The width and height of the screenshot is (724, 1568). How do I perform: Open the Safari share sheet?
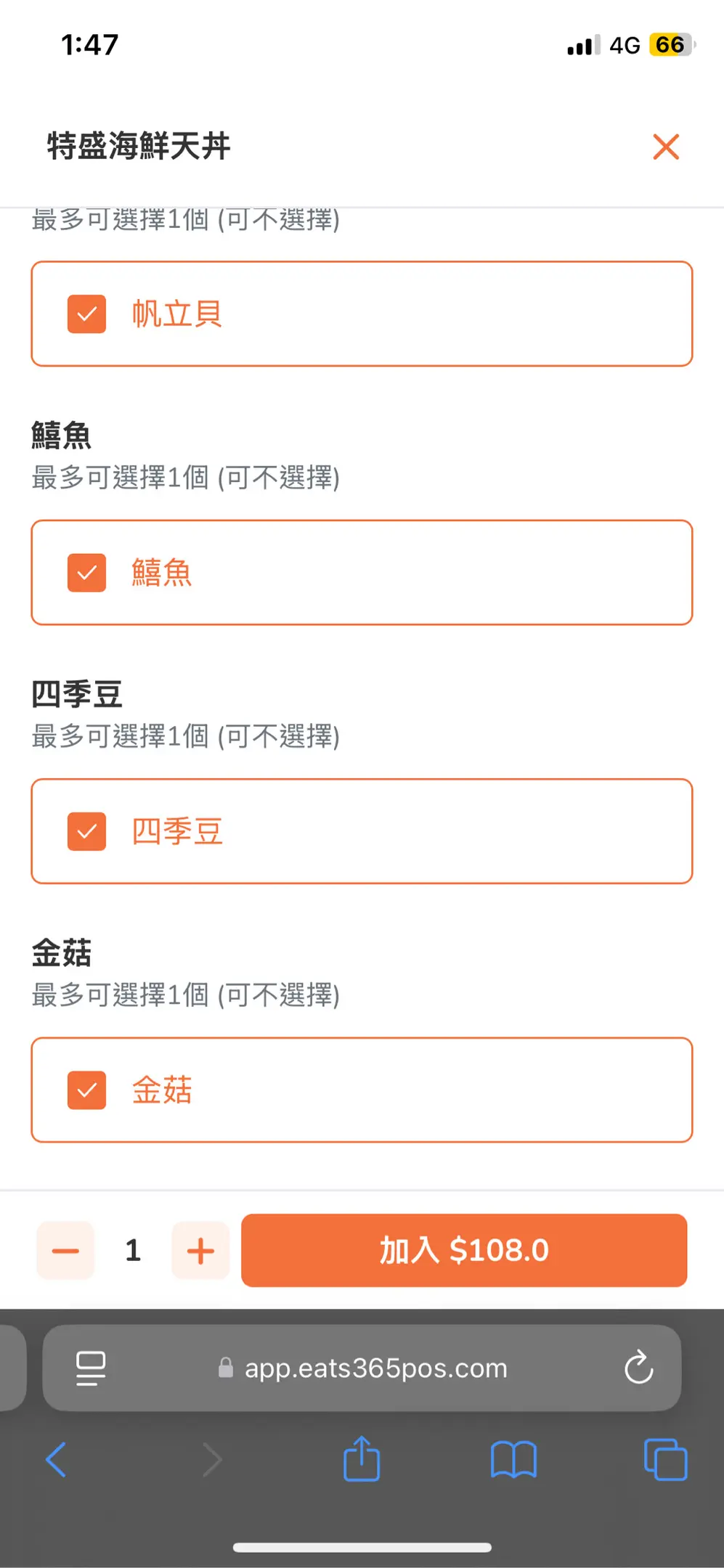click(x=362, y=1459)
